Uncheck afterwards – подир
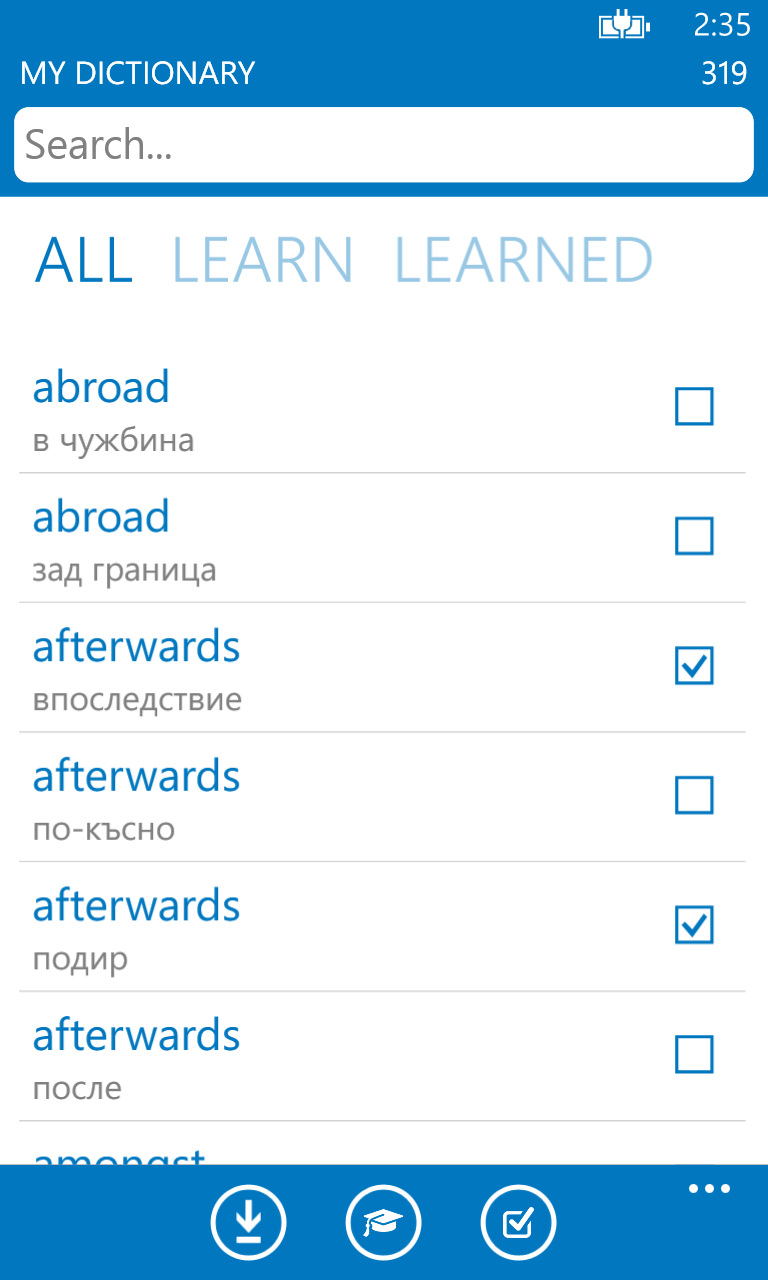 [694, 925]
